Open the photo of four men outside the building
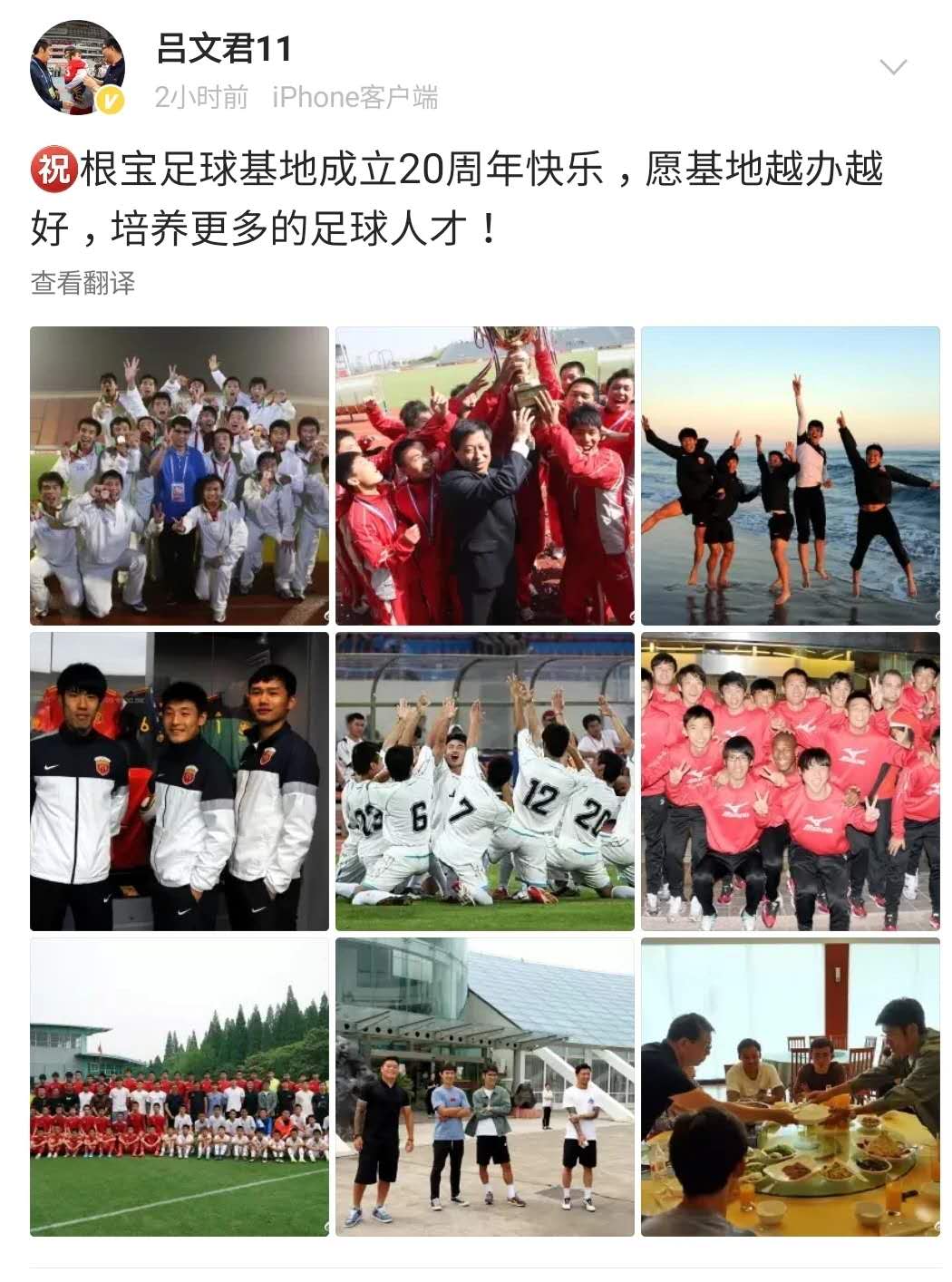The height and width of the screenshot is (1282, 952). [x=485, y=1087]
